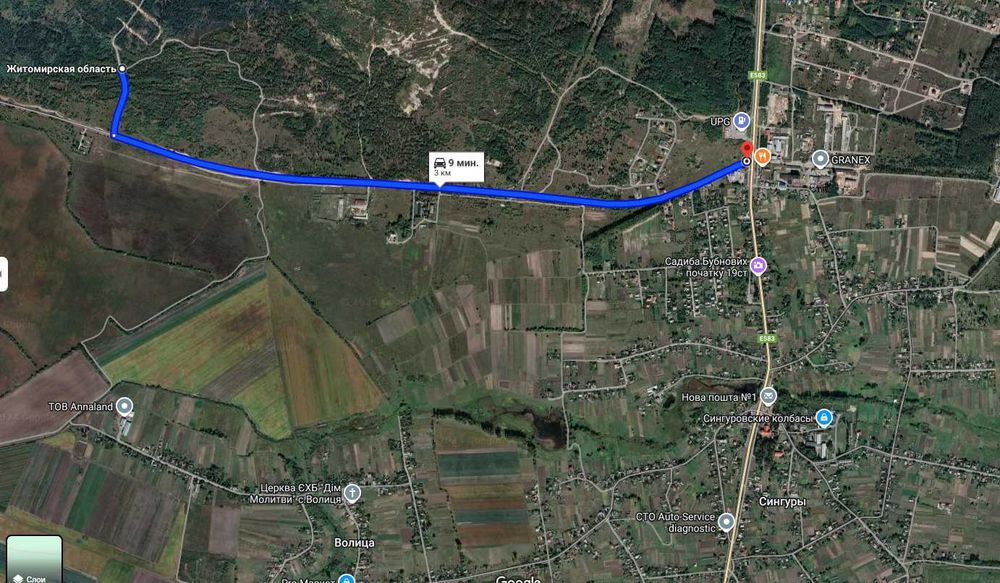Open the ТОВ Annaland marker
Image resolution: width=1000 pixels, height=583 pixels.
tap(124, 406)
